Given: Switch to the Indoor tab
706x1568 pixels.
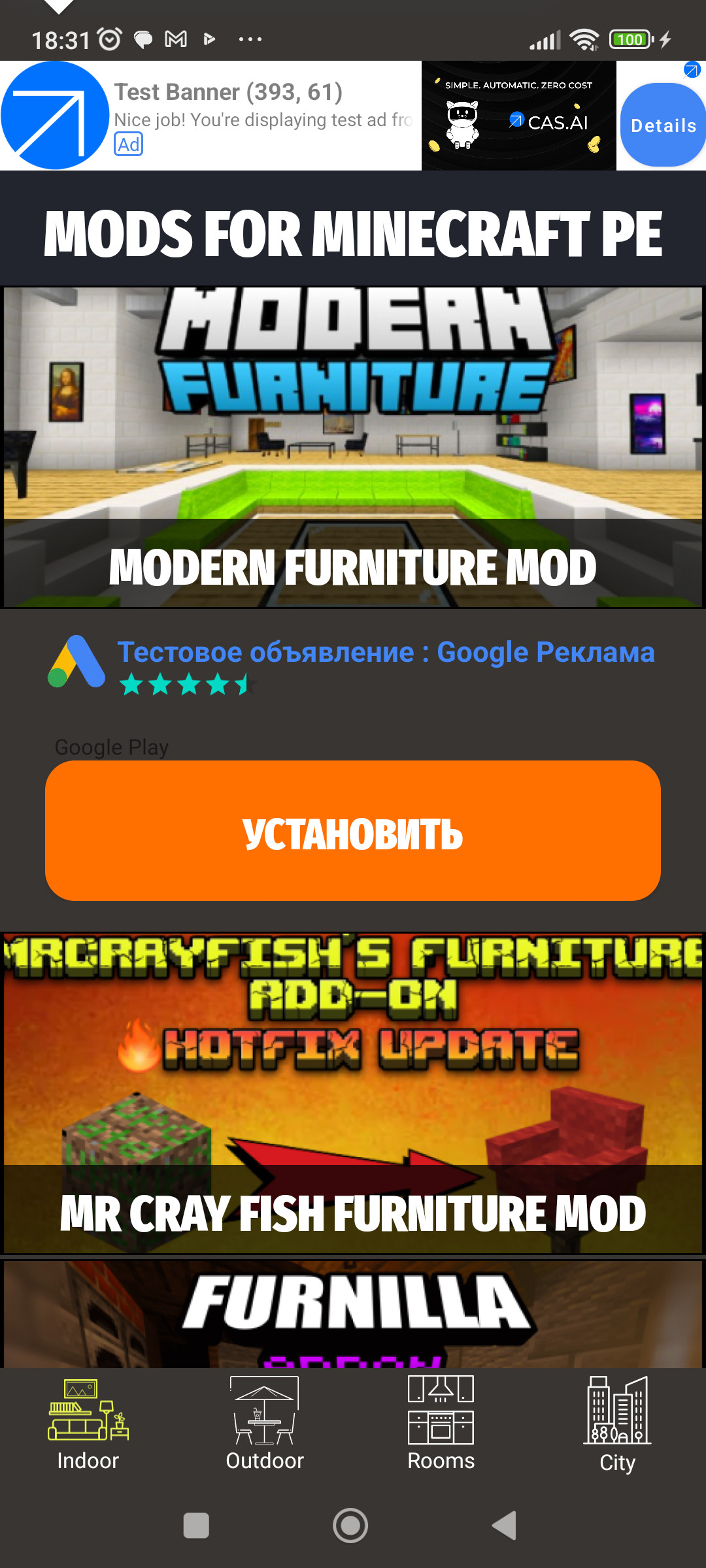Looking at the screenshot, I should pyautogui.click(x=88, y=1424).
